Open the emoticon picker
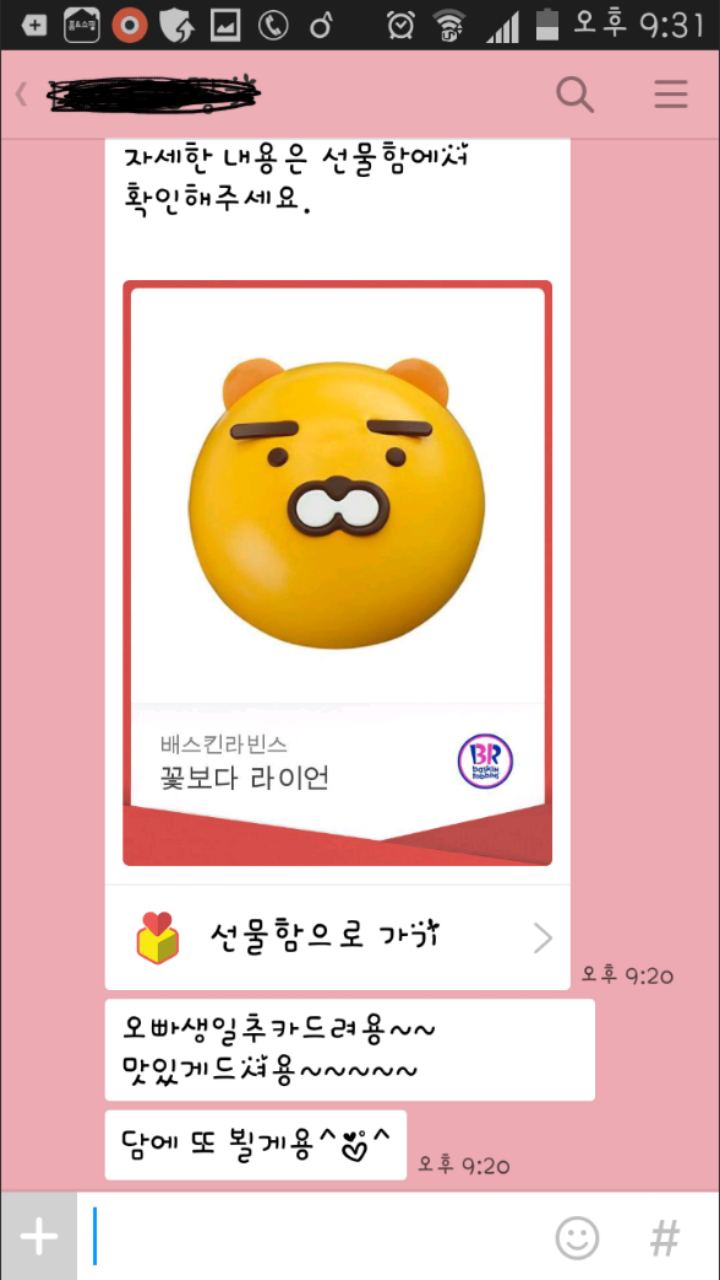Image resolution: width=720 pixels, height=1280 pixels. click(577, 1237)
